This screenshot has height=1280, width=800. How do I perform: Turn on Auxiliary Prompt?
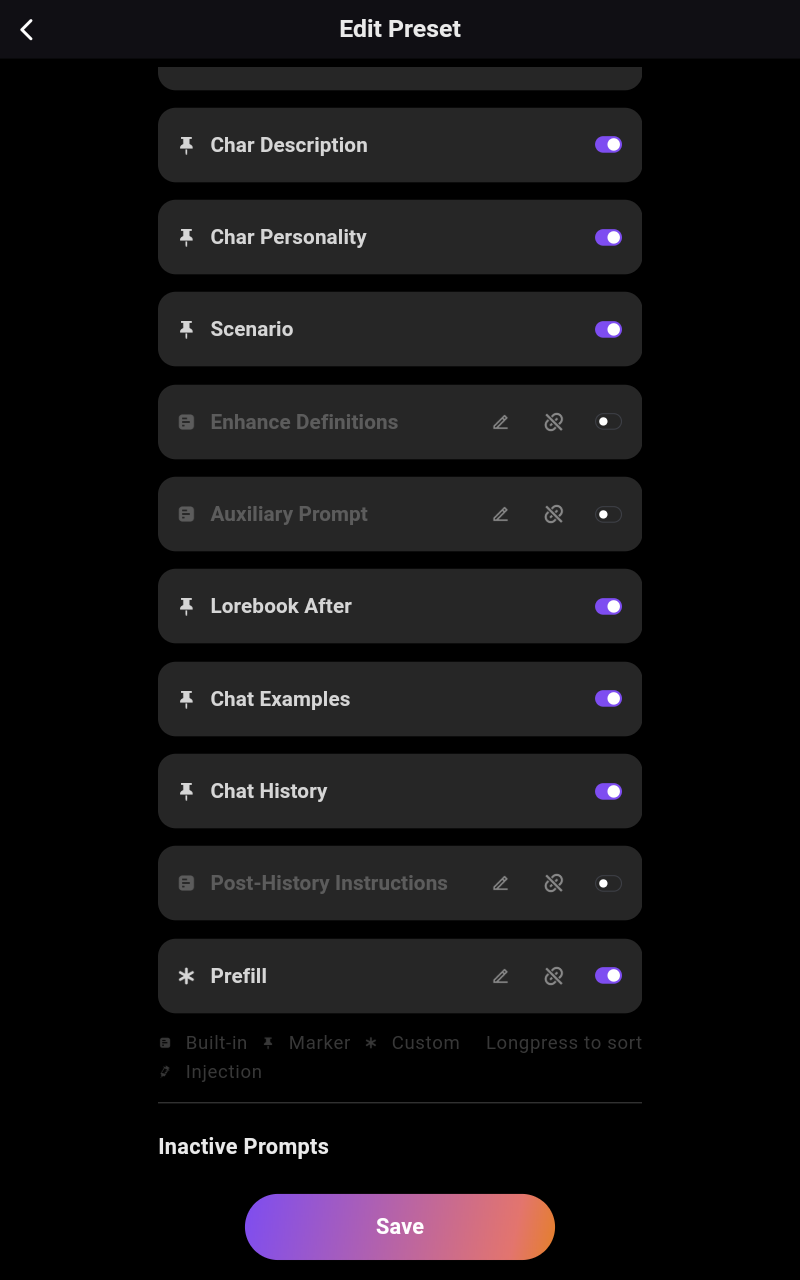tap(608, 514)
